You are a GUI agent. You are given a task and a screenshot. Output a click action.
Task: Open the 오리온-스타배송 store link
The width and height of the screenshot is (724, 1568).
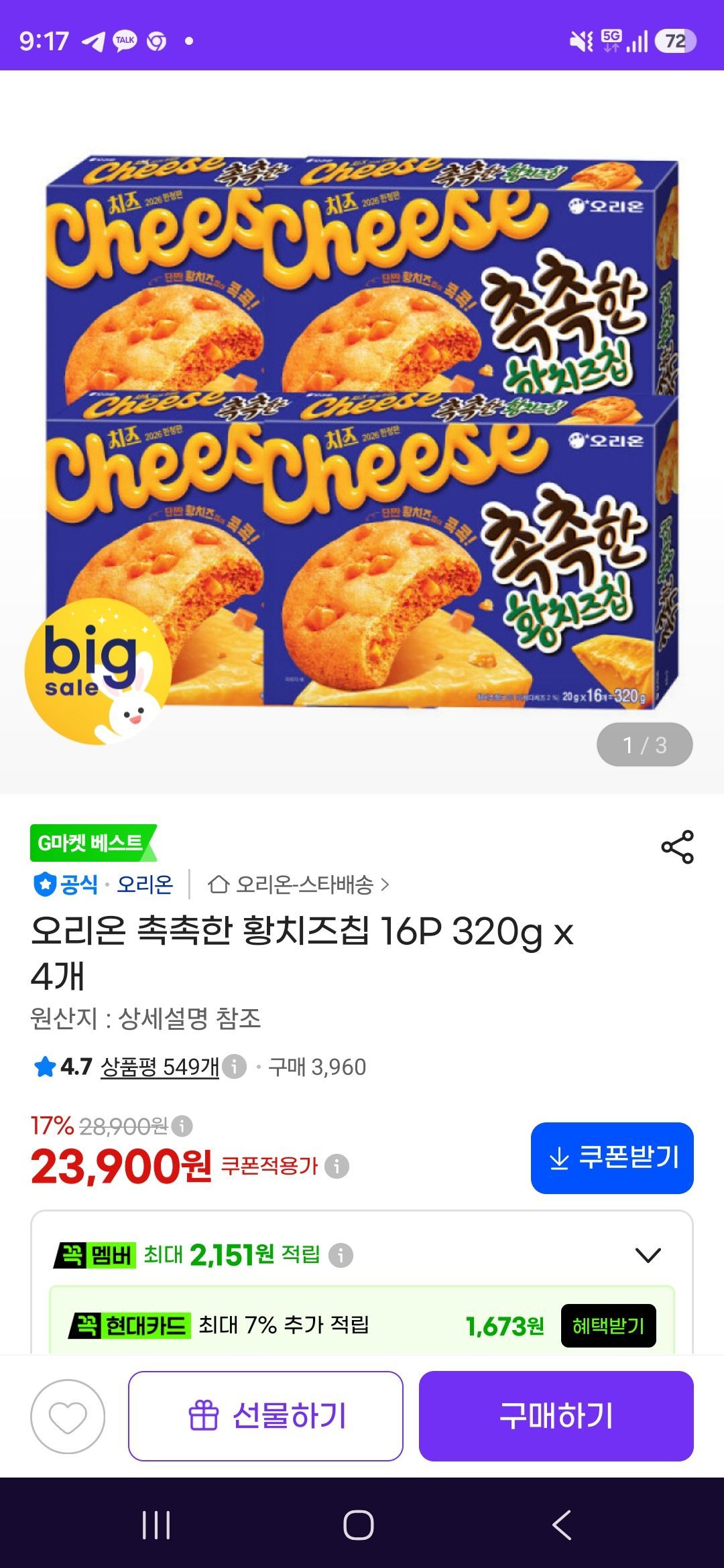(x=298, y=885)
